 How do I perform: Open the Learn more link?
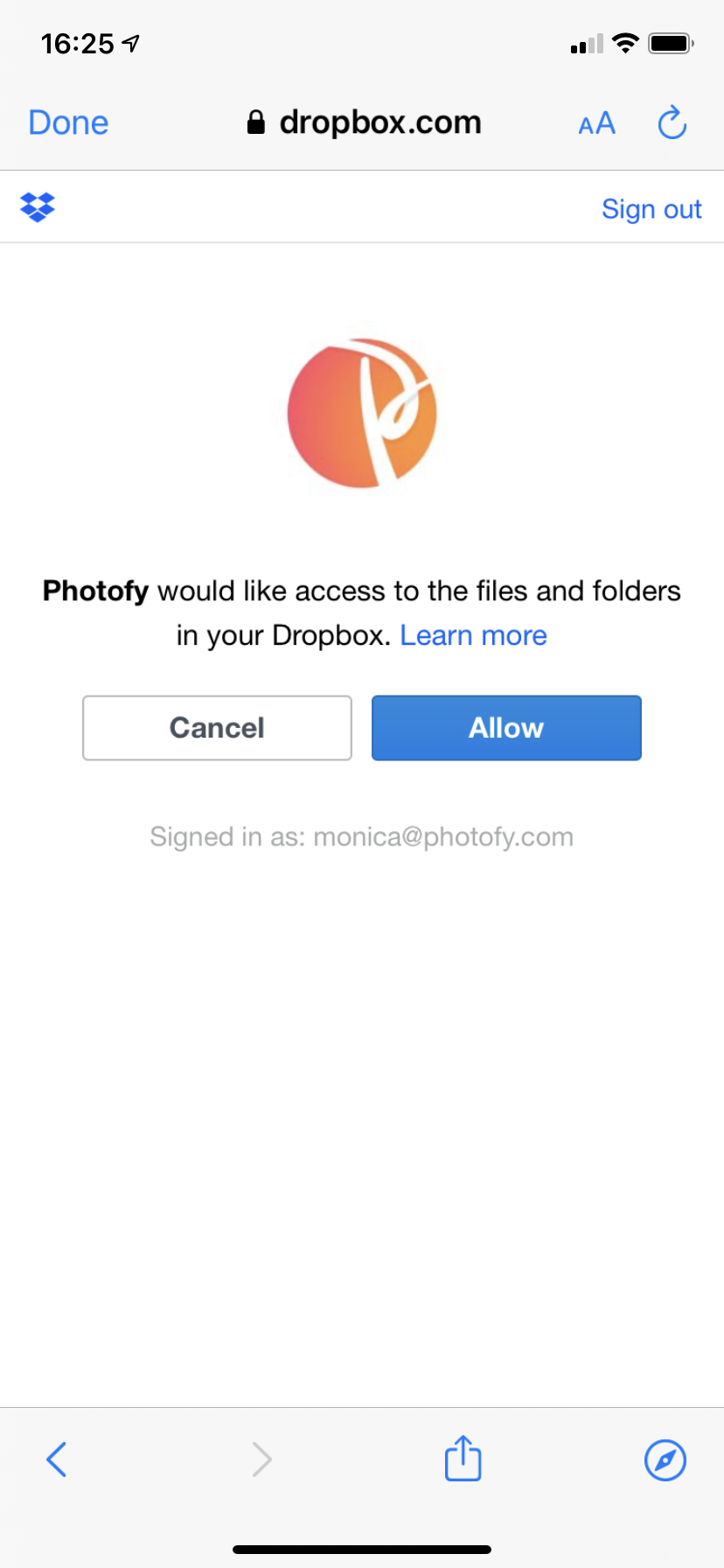(473, 635)
